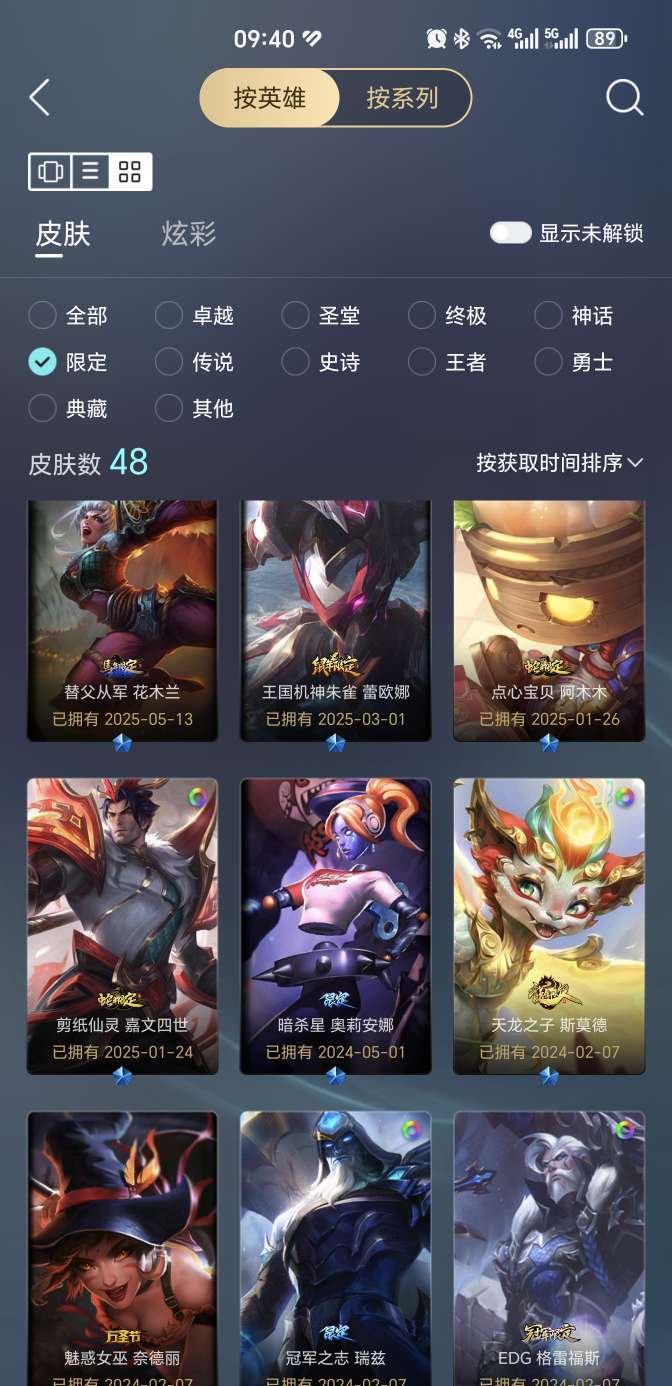Choose the 传说 rarity filter
The width and height of the screenshot is (672, 1386).
169,362
